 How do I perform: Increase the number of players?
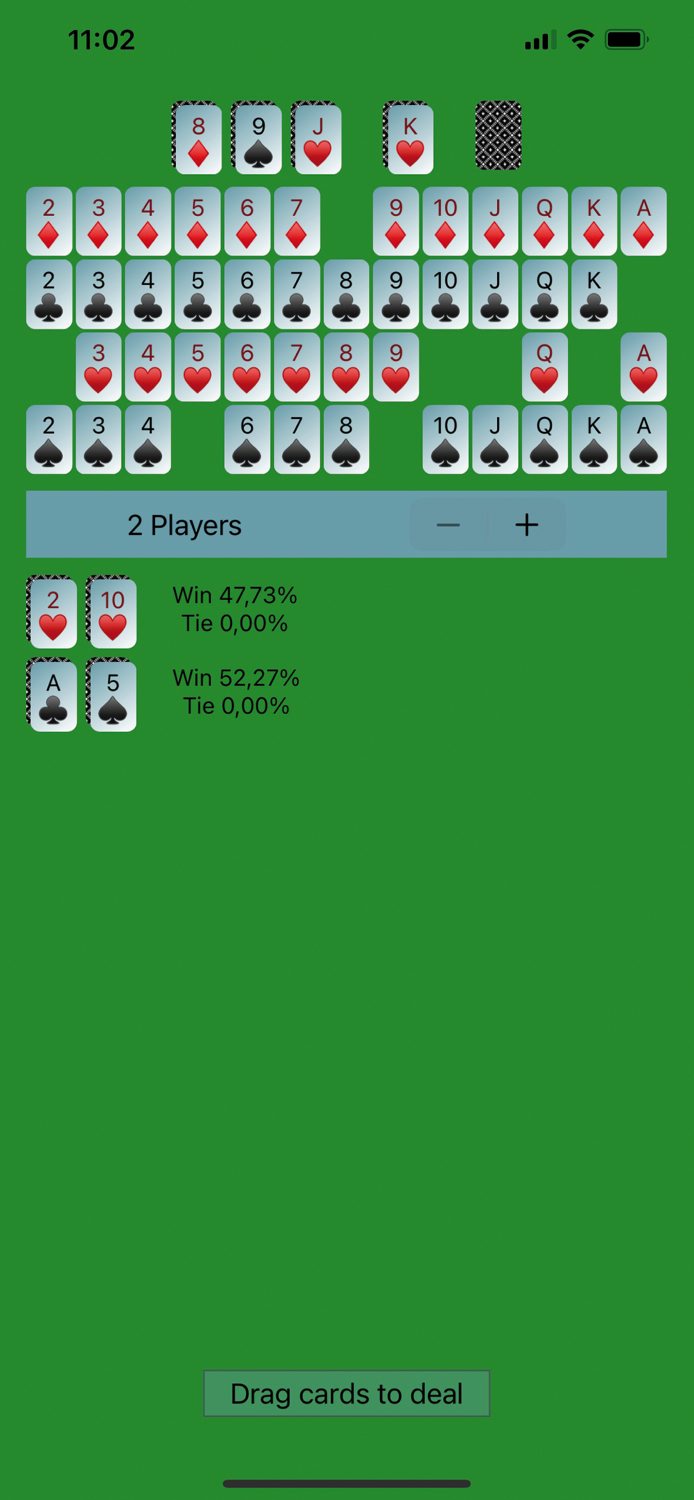point(526,525)
